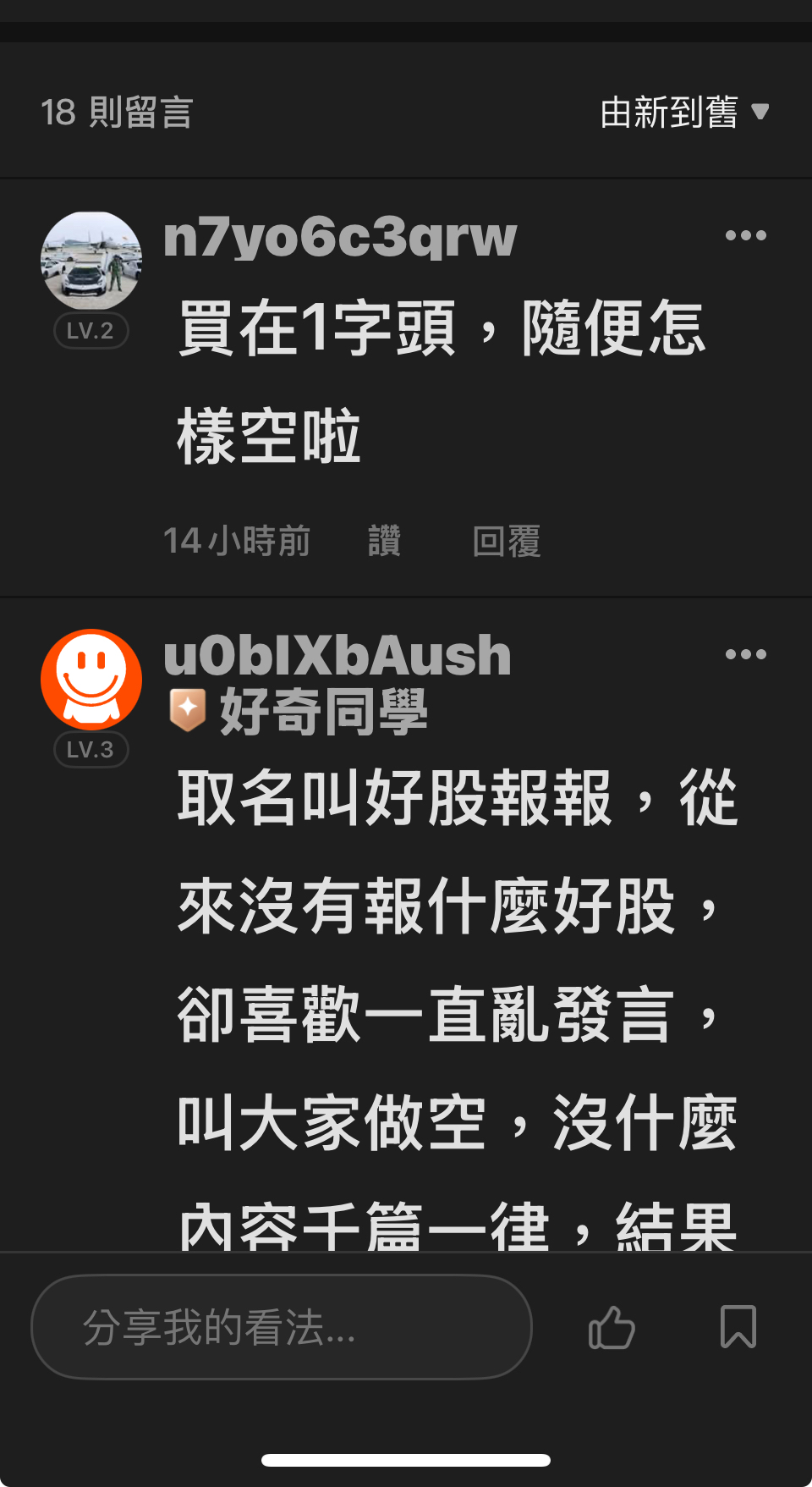Bookmark this post
The height and width of the screenshot is (1487, 812).
[x=738, y=1326]
